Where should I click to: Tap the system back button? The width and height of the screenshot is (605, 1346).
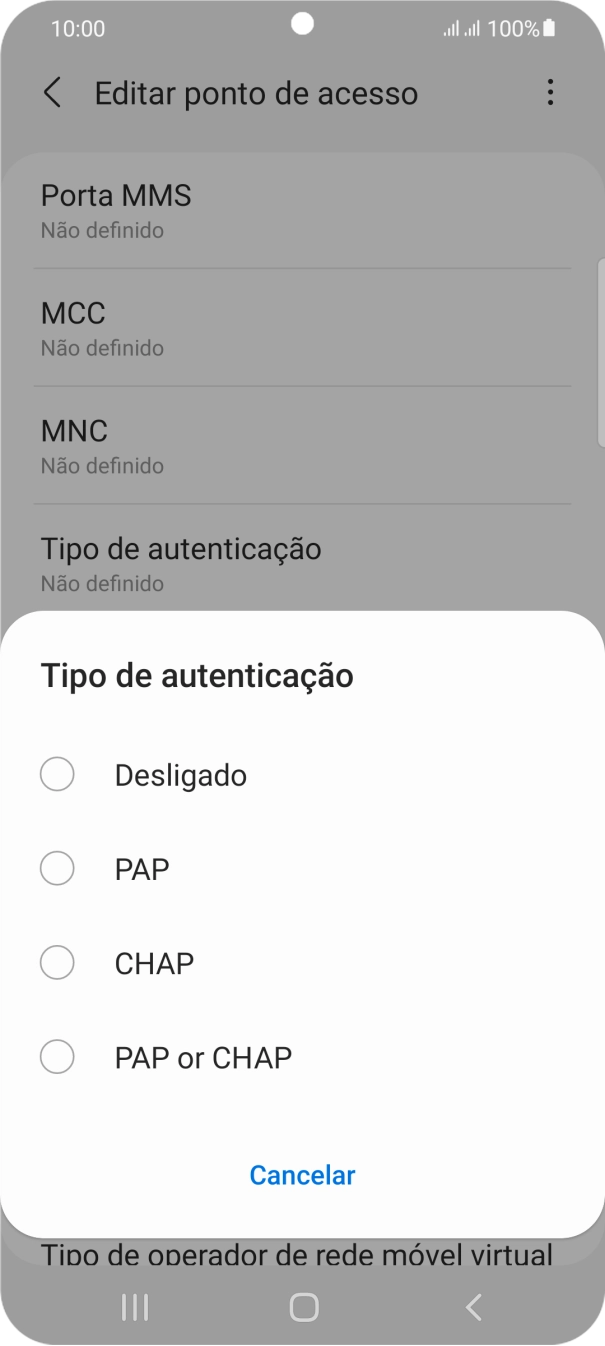point(474,1306)
